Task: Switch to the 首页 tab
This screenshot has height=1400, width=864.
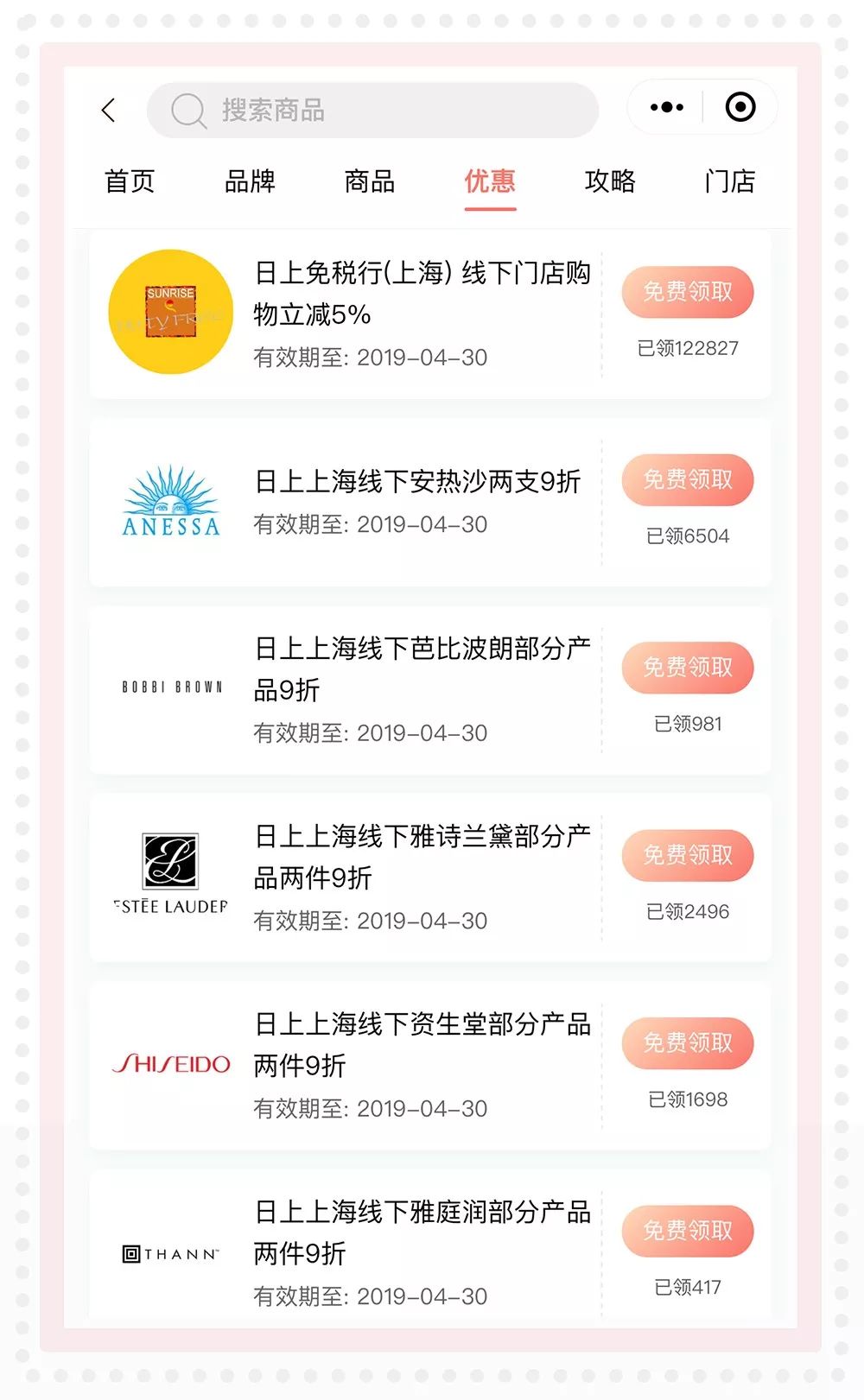Action: point(130,182)
